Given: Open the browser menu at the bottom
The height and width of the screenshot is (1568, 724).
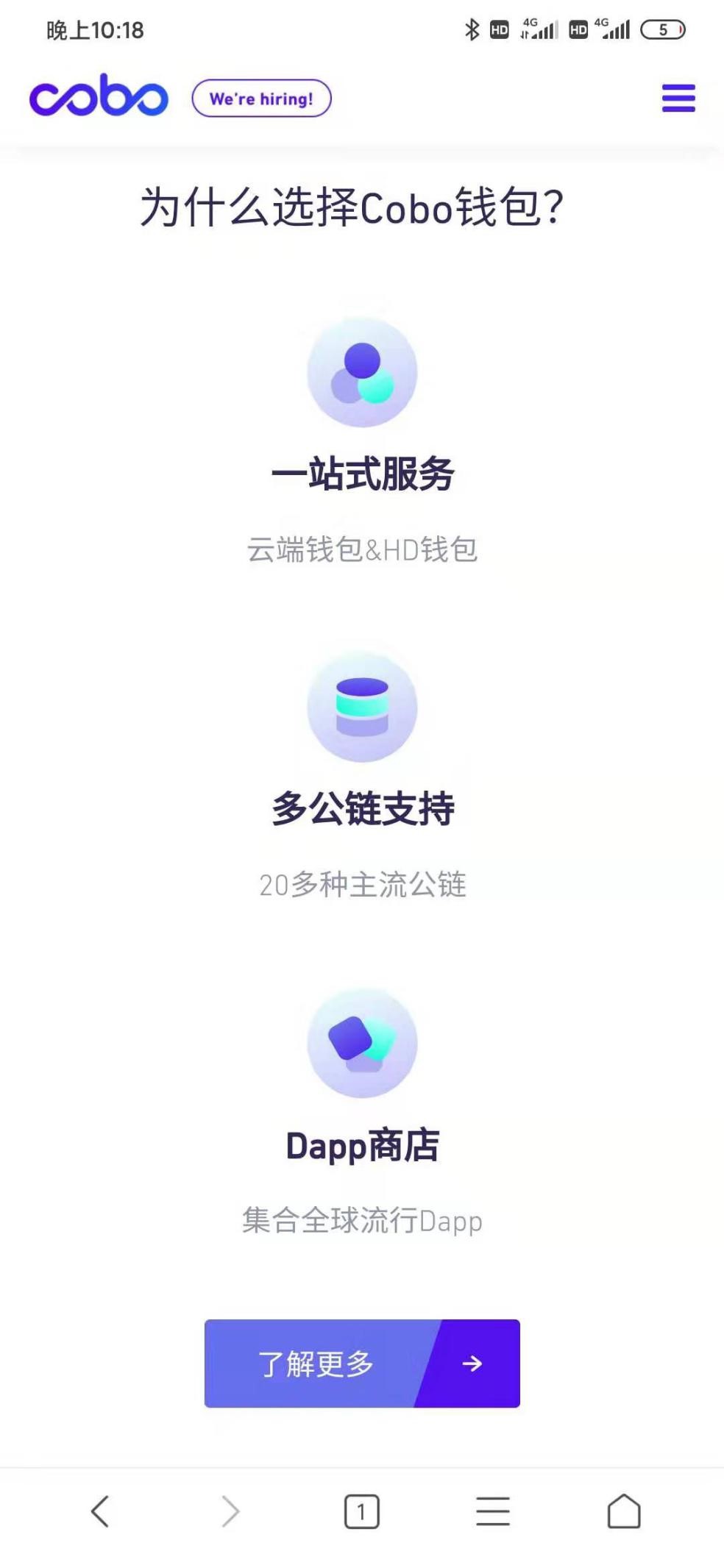Looking at the screenshot, I should point(493,1512).
